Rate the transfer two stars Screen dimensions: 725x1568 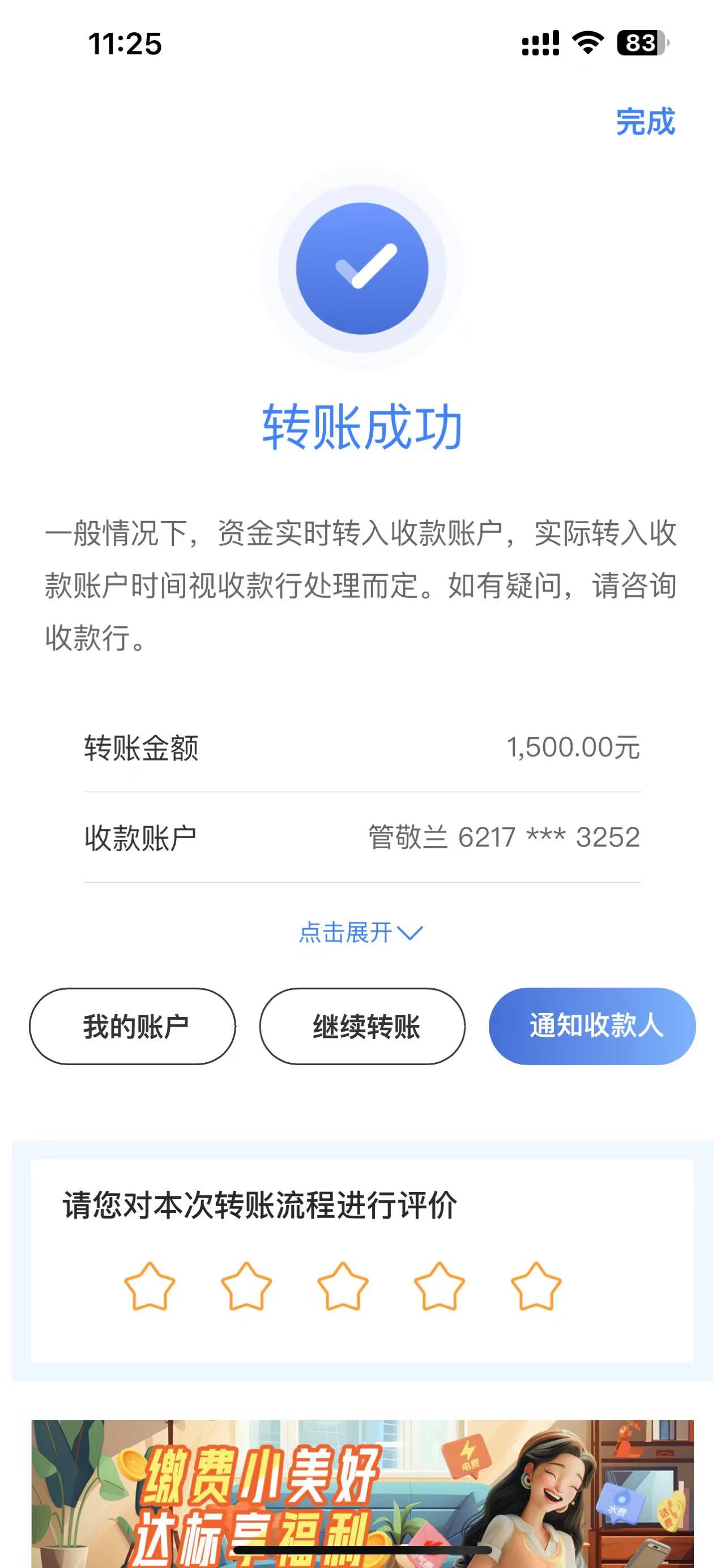(246, 1286)
